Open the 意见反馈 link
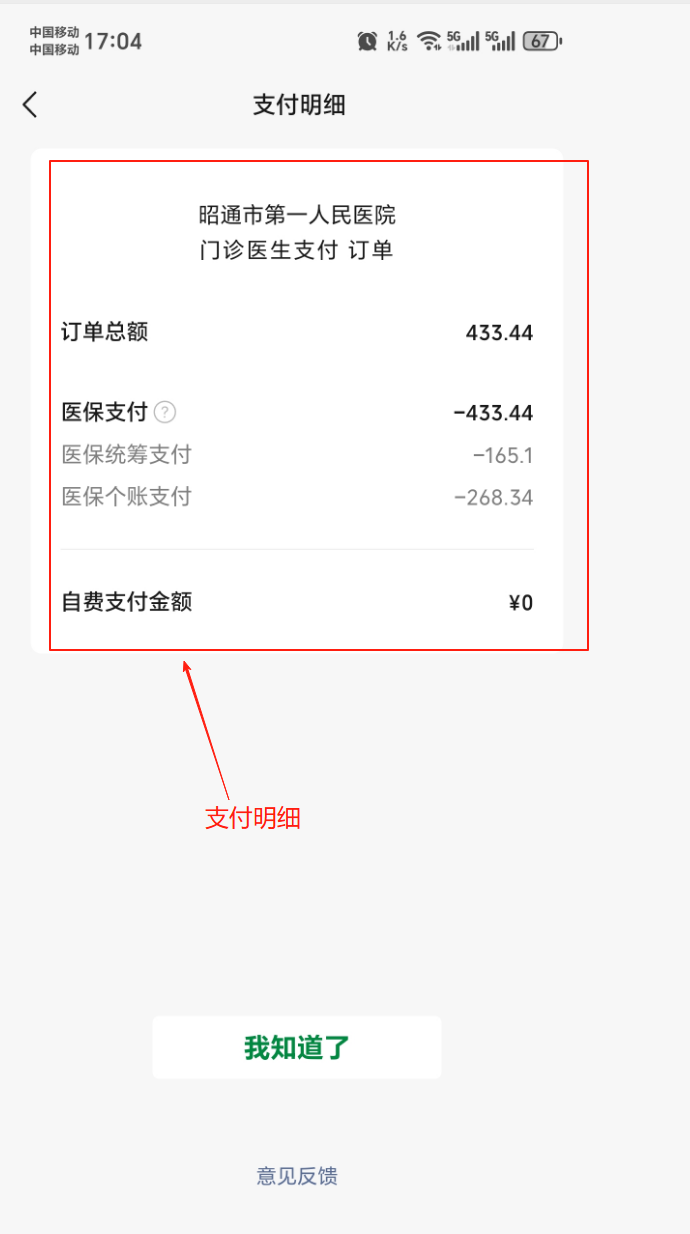Viewport: 690px width, 1234px height. (x=297, y=1176)
